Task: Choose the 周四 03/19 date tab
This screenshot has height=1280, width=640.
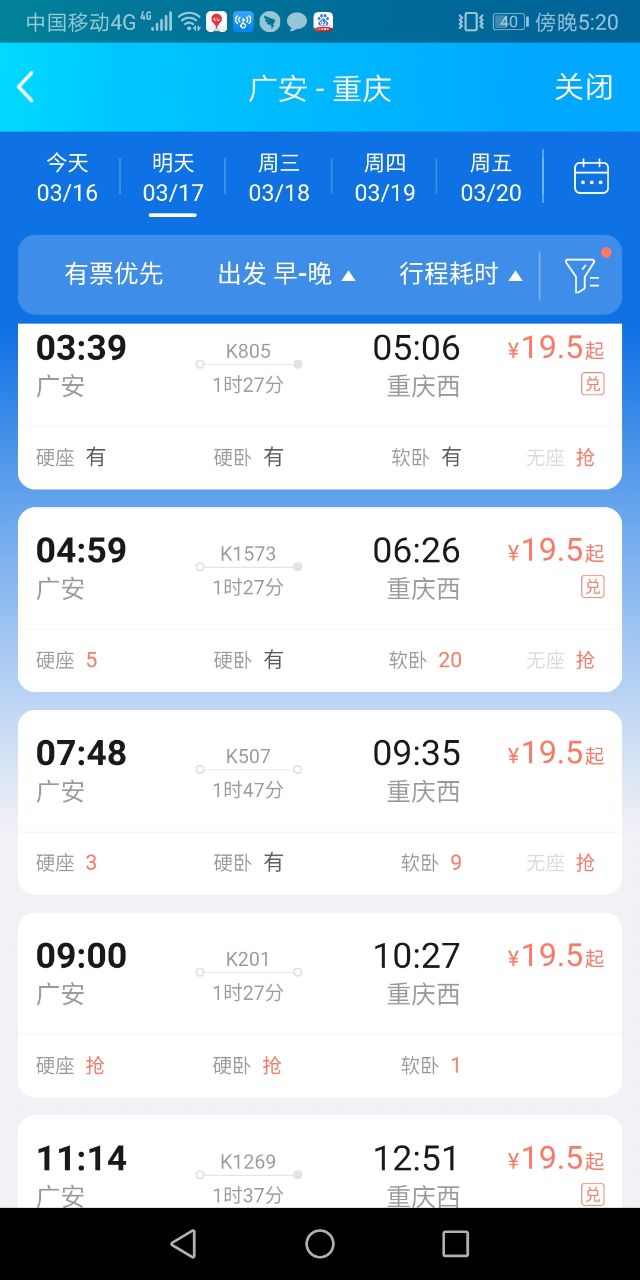Action: pos(385,178)
